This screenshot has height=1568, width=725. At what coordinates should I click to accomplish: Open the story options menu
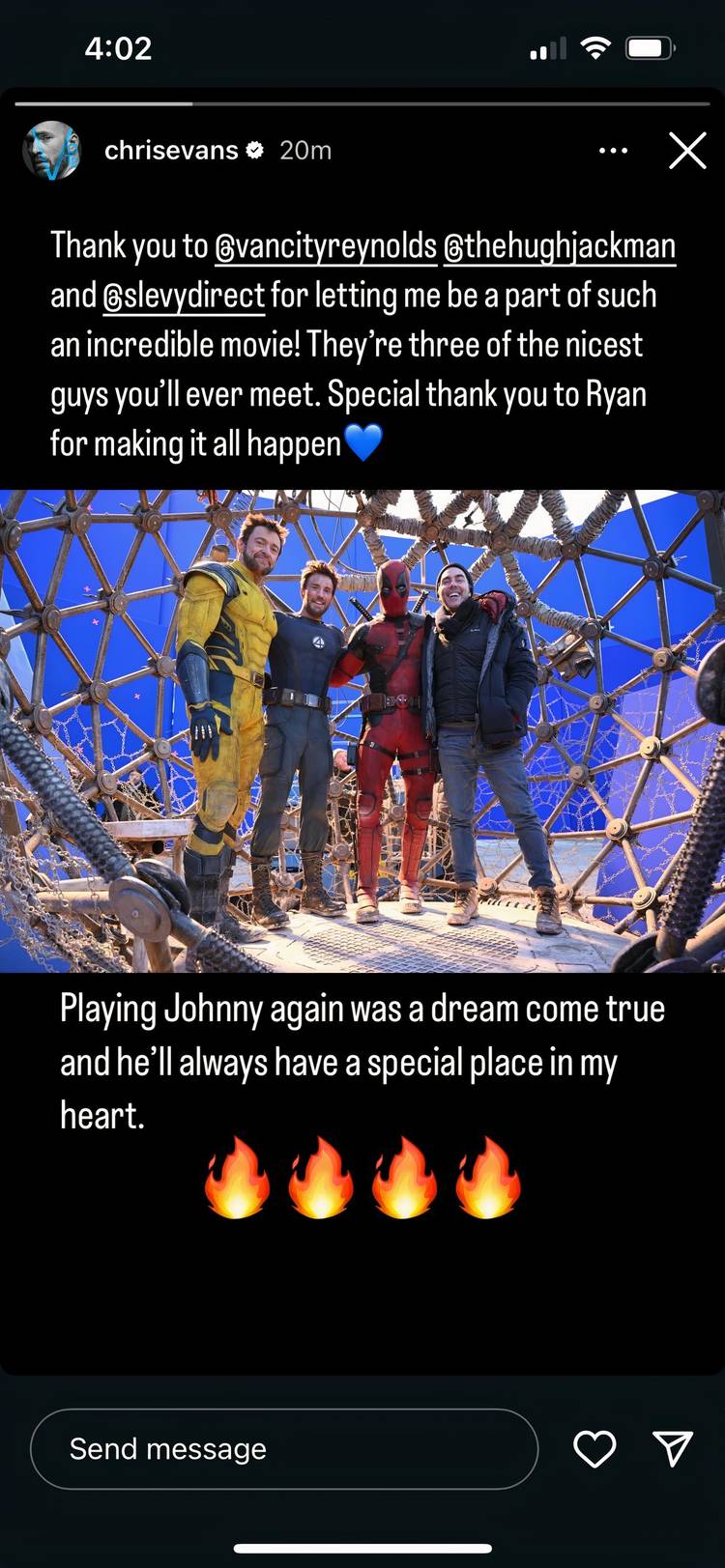[x=614, y=151]
